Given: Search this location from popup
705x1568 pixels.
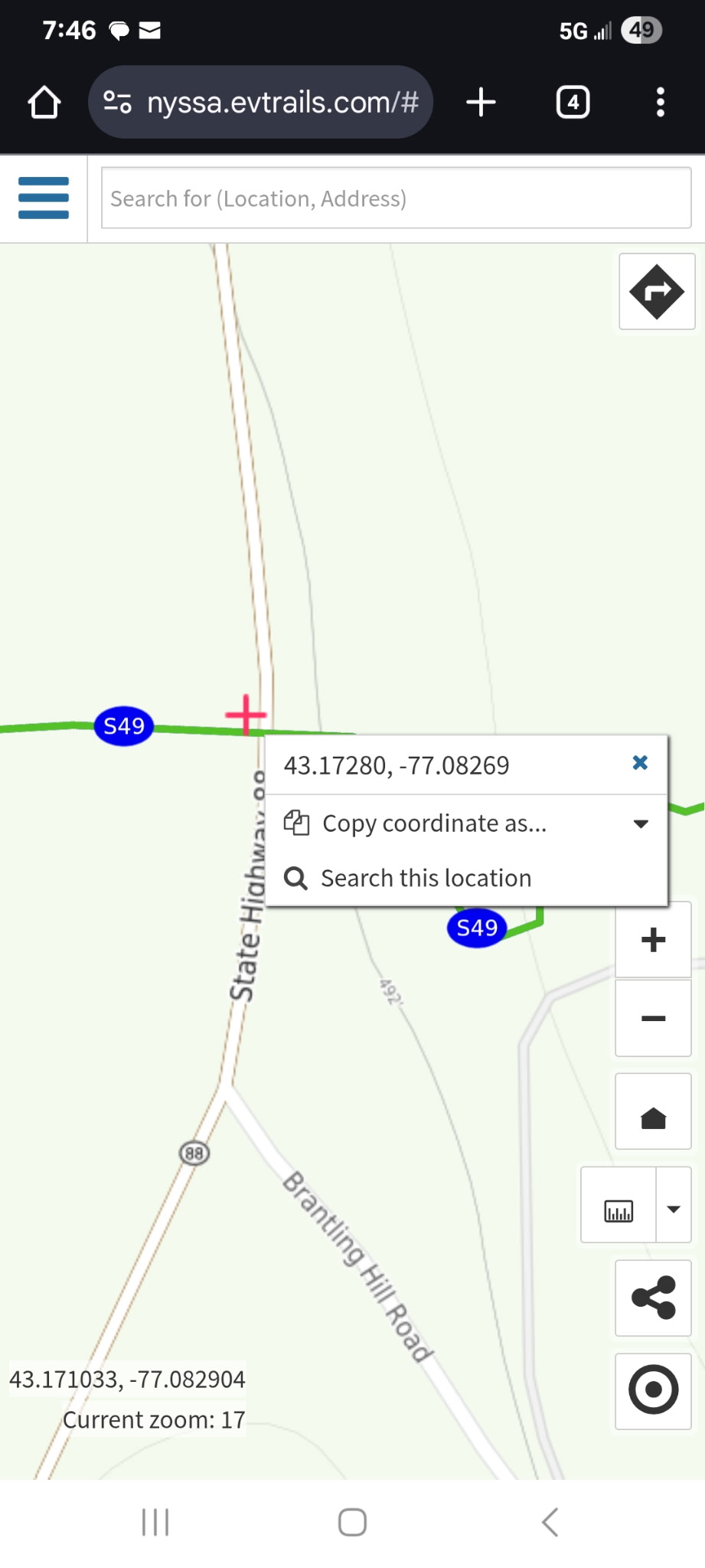Looking at the screenshot, I should 426,878.
